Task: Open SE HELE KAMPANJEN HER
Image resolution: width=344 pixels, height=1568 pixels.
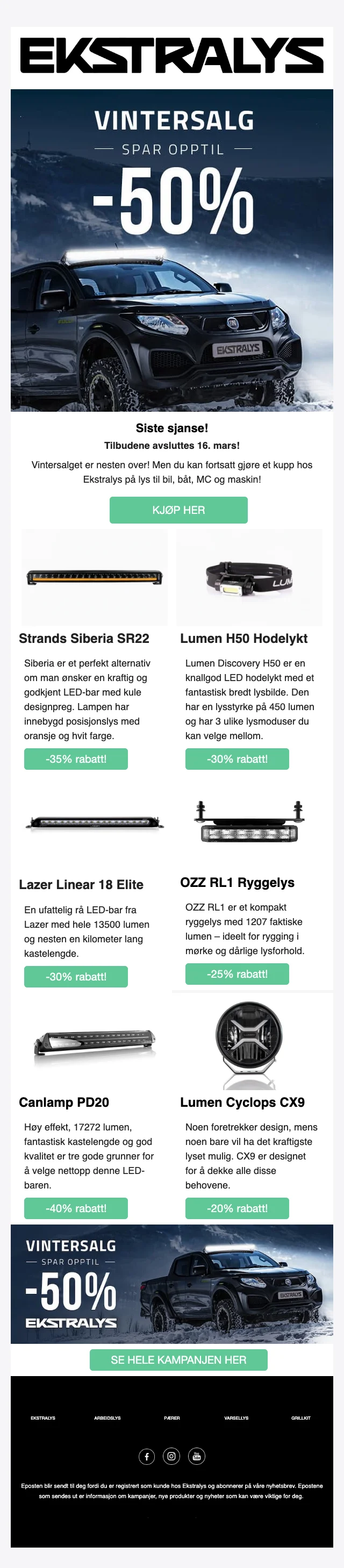Action: pyautogui.click(x=178, y=1359)
